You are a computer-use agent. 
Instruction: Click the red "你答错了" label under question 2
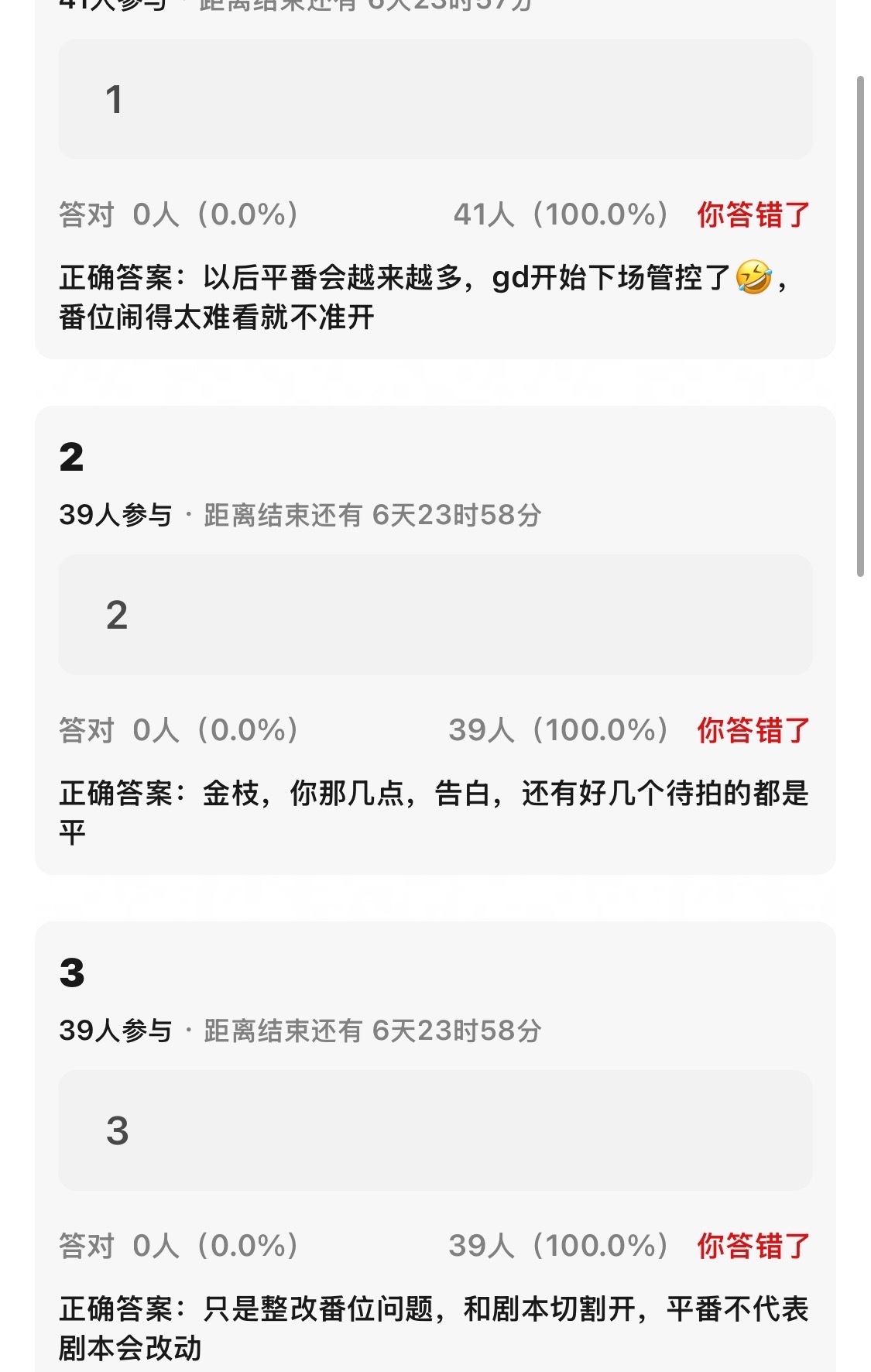[755, 729]
